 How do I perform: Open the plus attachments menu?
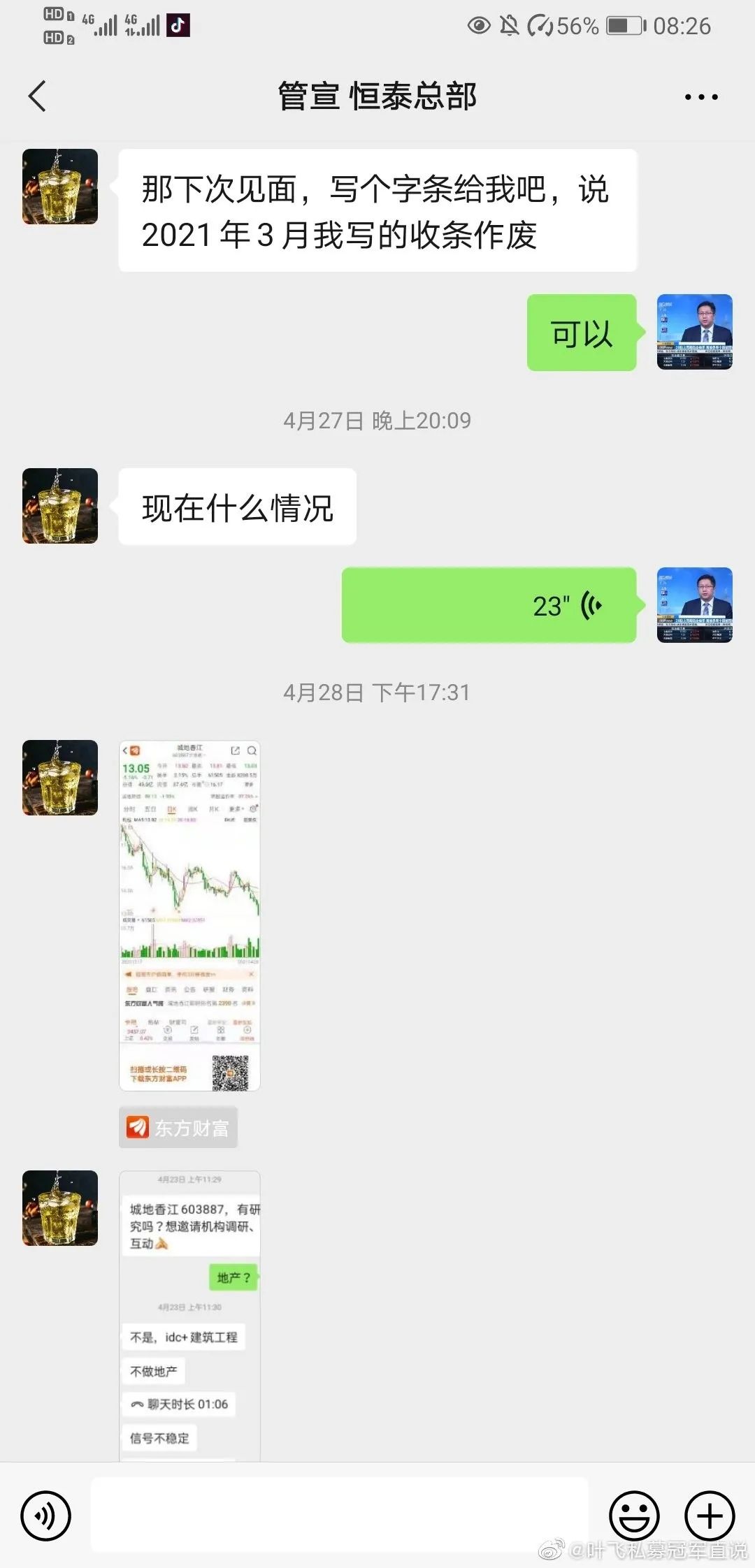709,1516
